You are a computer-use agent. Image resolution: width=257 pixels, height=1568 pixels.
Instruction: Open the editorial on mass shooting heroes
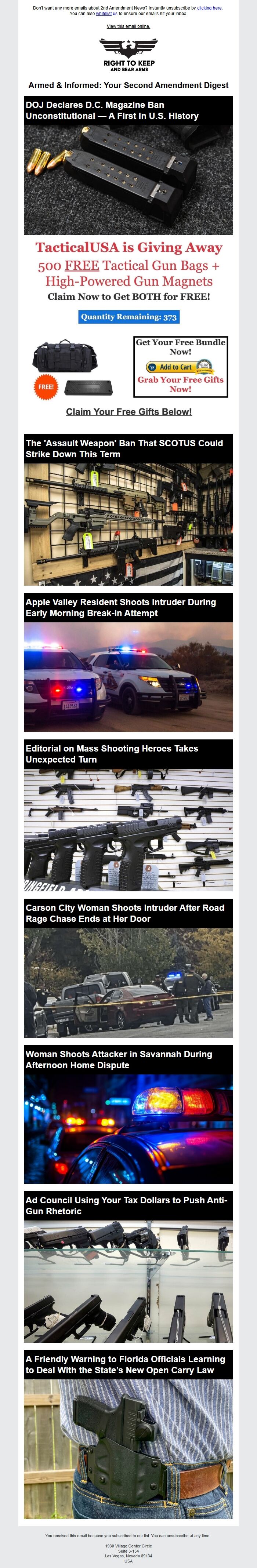(112, 754)
